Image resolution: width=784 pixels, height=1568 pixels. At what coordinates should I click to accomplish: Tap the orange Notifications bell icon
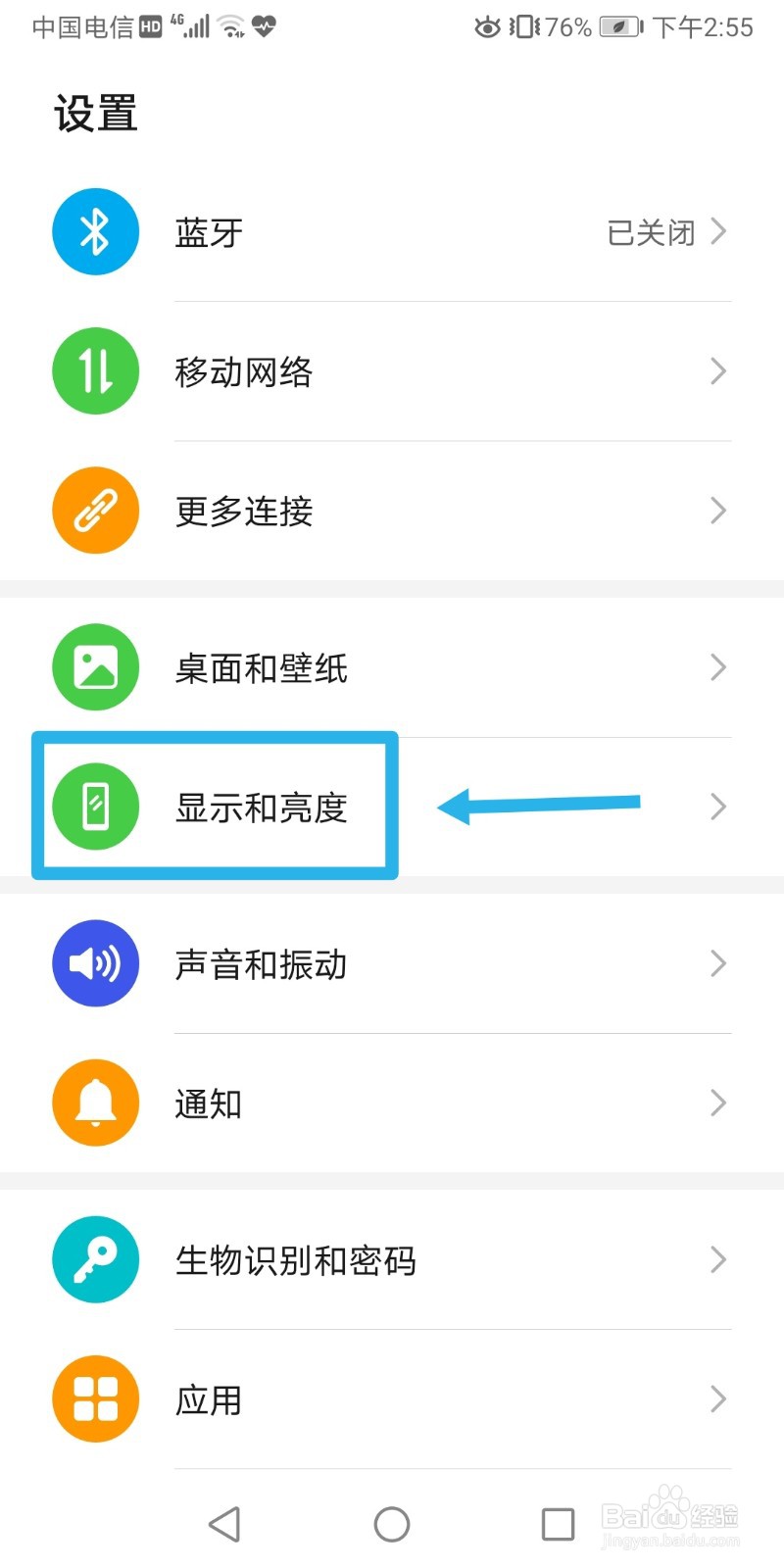click(94, 1102)
